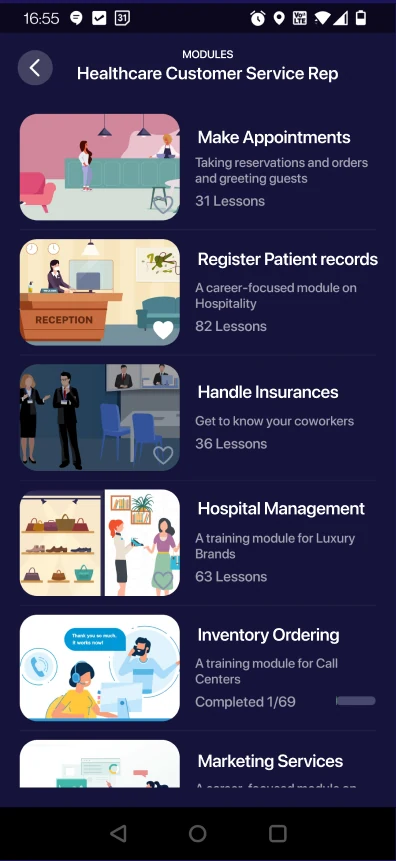Screen dimensions: 396x861
Task: Open the Register Patient records module
Action: (198, 292)
